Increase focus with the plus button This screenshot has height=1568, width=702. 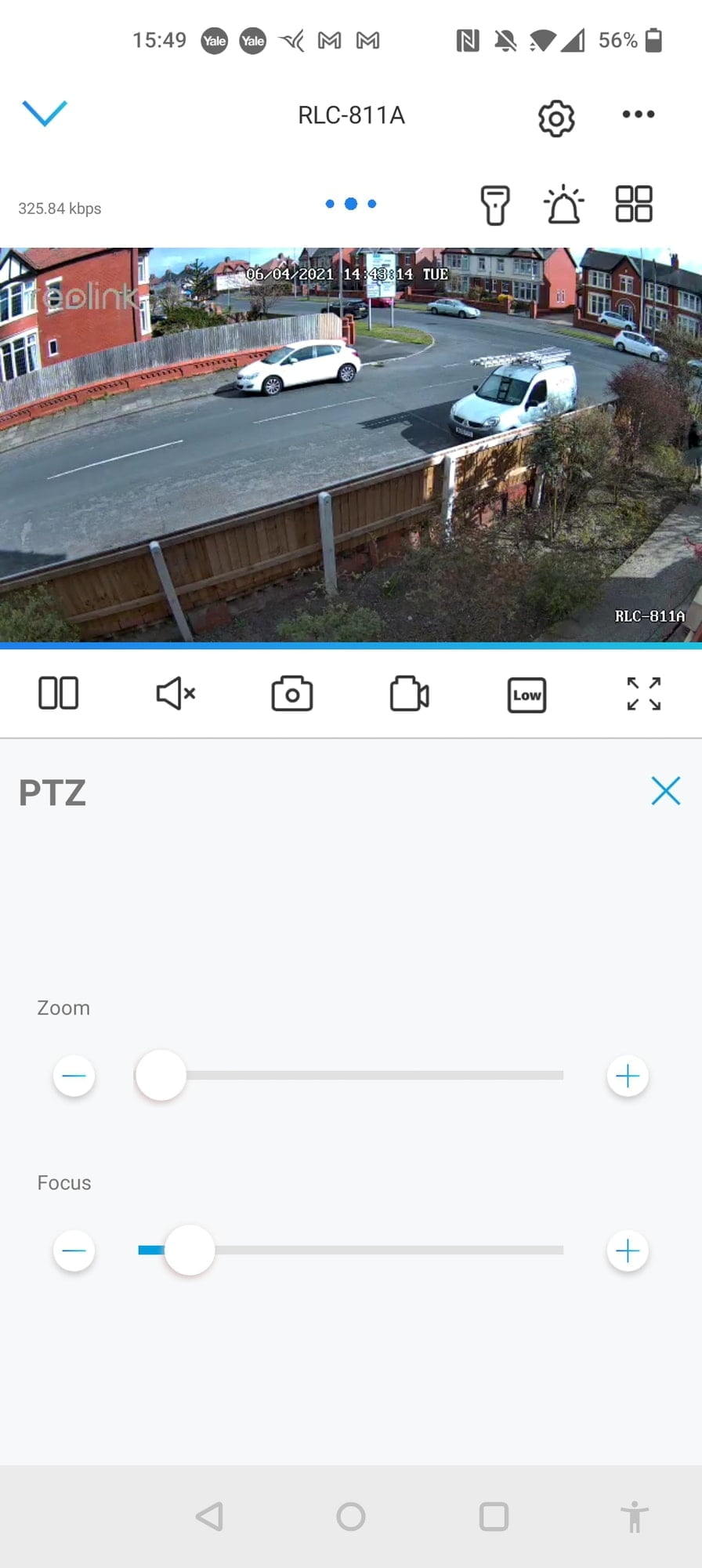tap(628, 1250)
